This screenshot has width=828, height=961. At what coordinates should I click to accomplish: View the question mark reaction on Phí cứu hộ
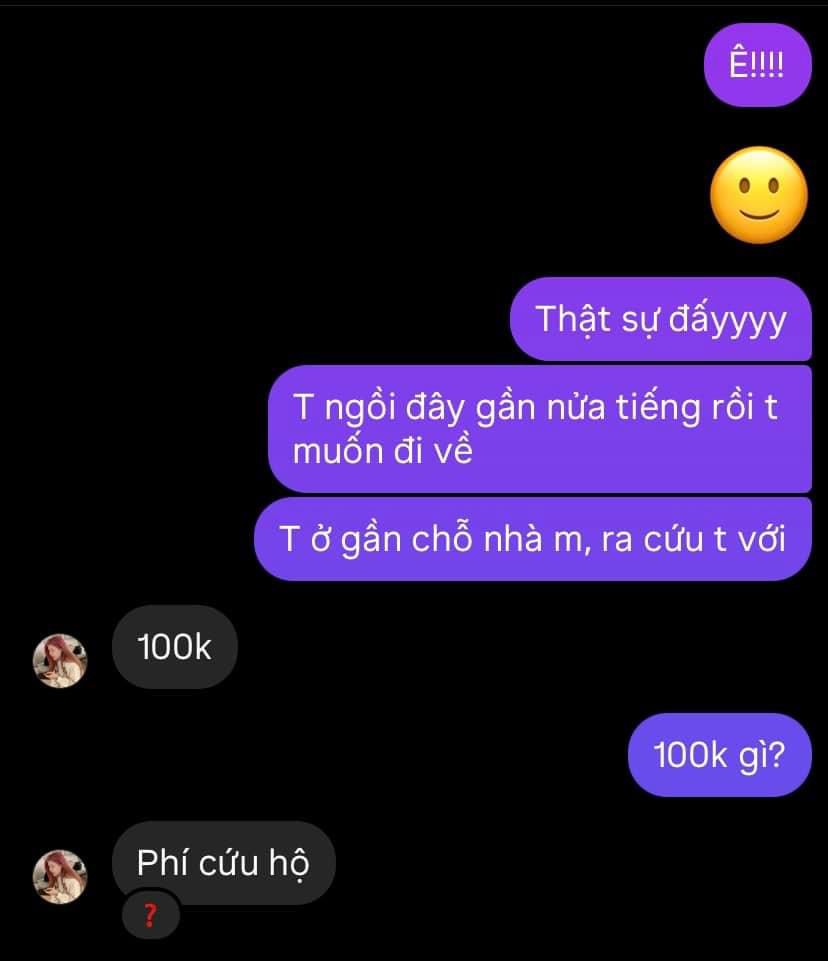(x=150, y=915)
